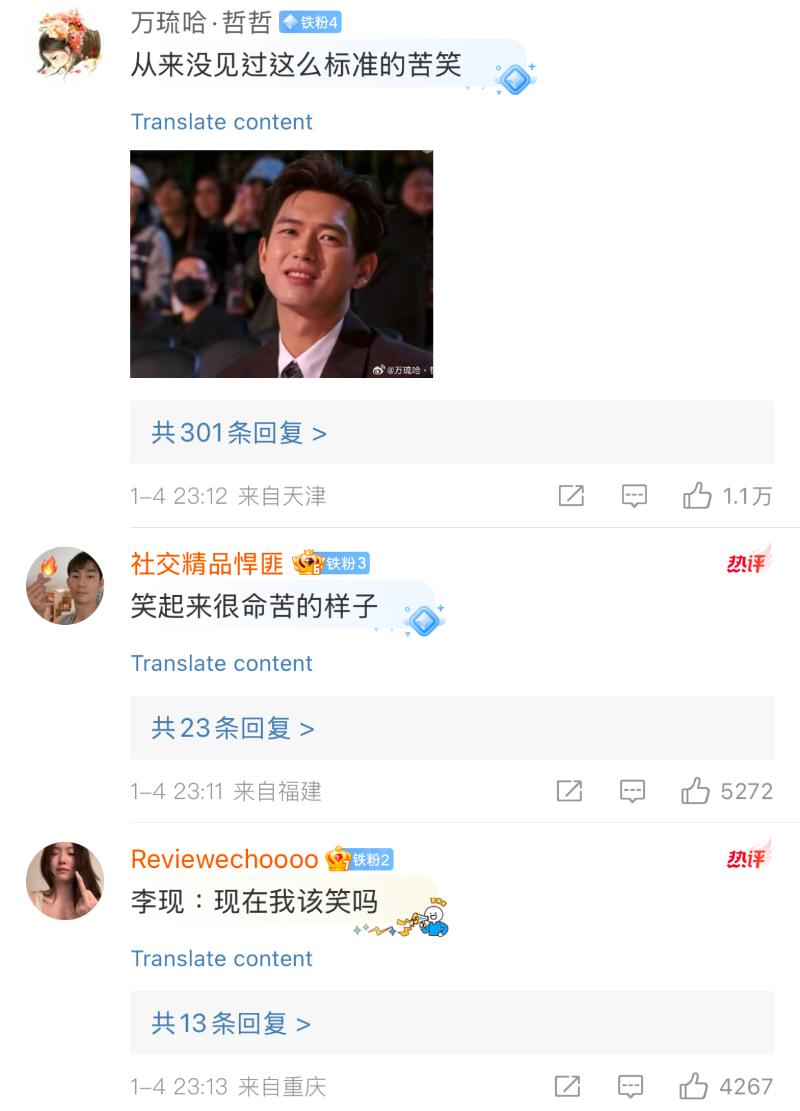This screenshot has height=1111, width=800.
Task: Translate the comment by 社交精品悍匪
Action: [221, 663]
